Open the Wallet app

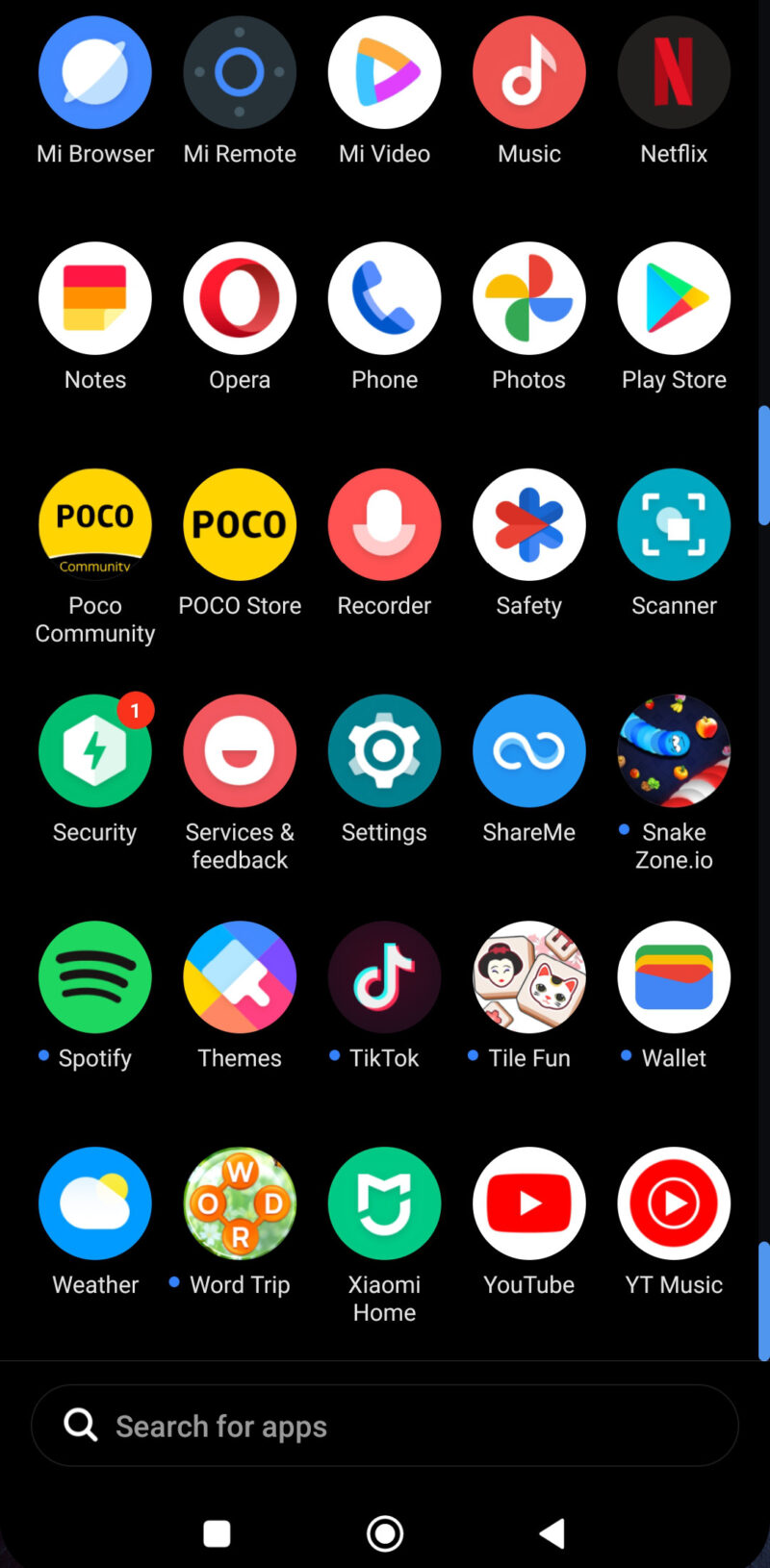pyautogui.click(x=674, y=977)
